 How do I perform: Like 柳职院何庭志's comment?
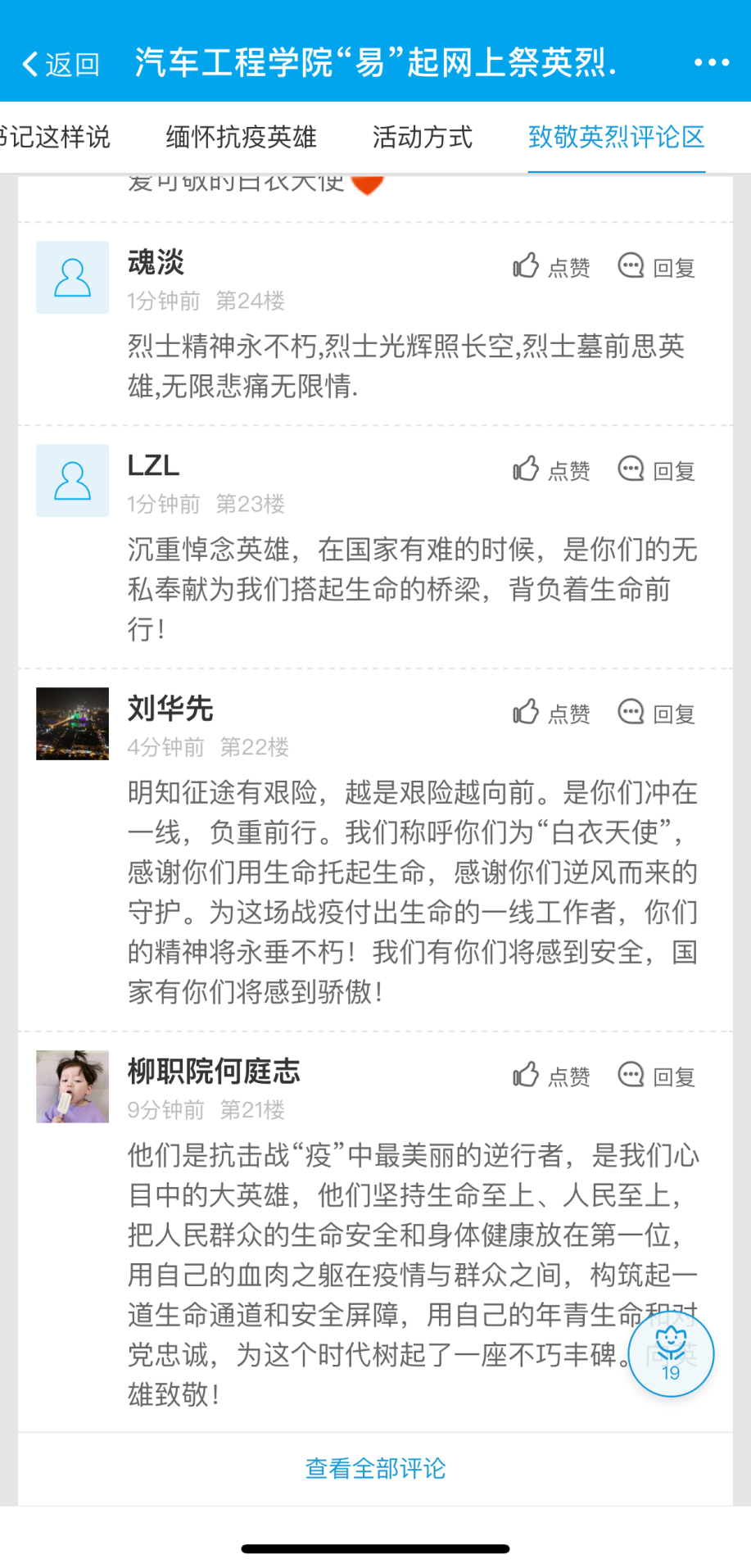coord(551,1076)
